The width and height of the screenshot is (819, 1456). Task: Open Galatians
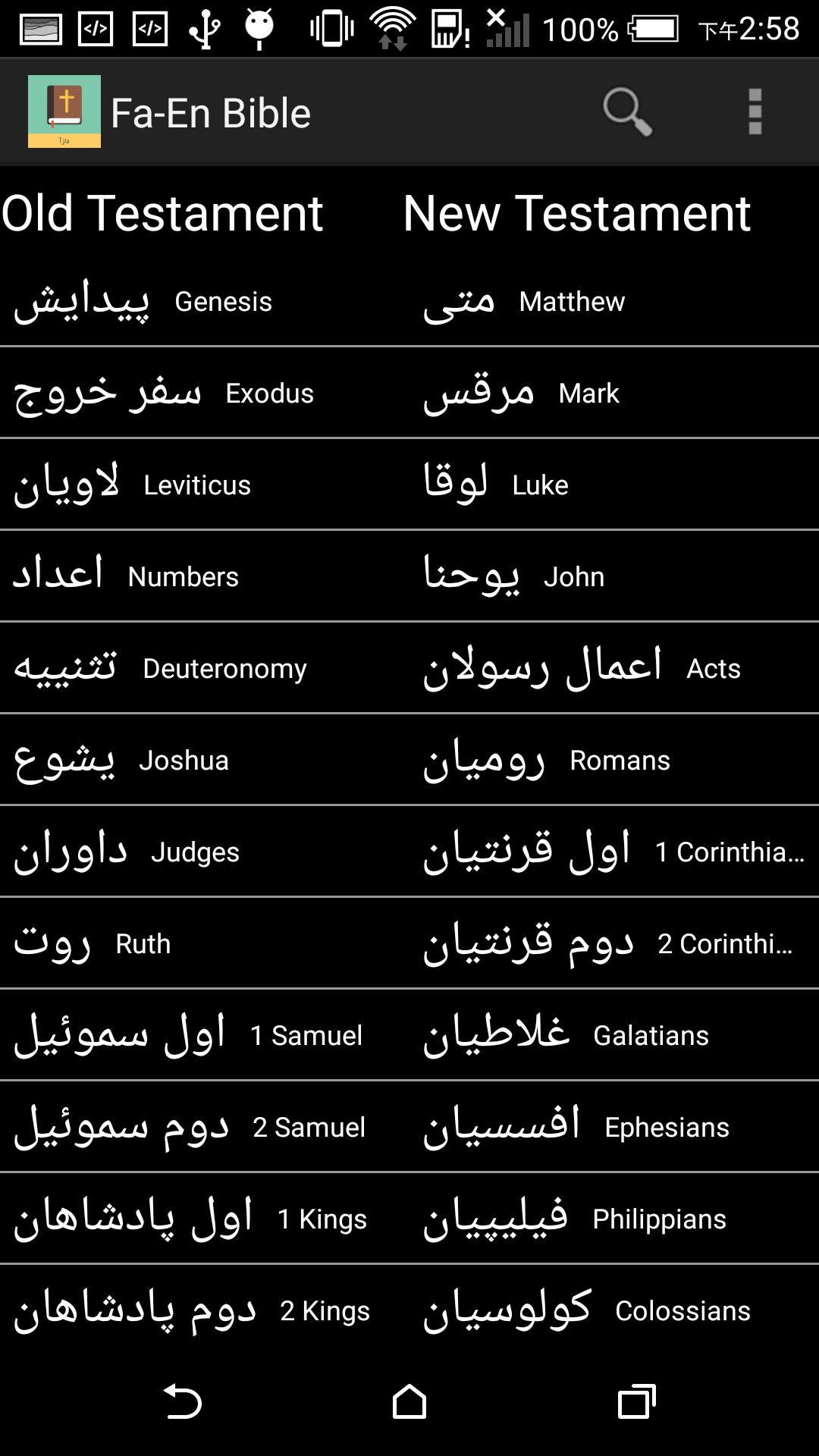click(566, 1036)
